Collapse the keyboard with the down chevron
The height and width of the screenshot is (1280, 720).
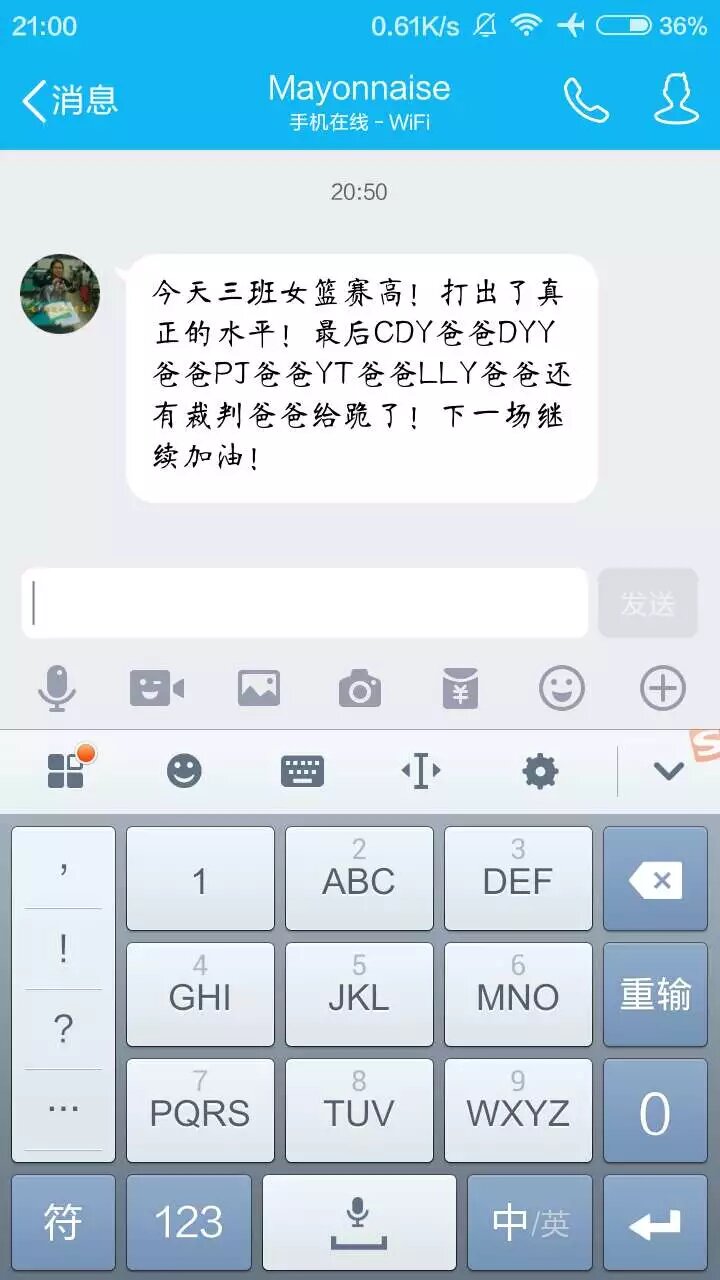click(668, 771)
